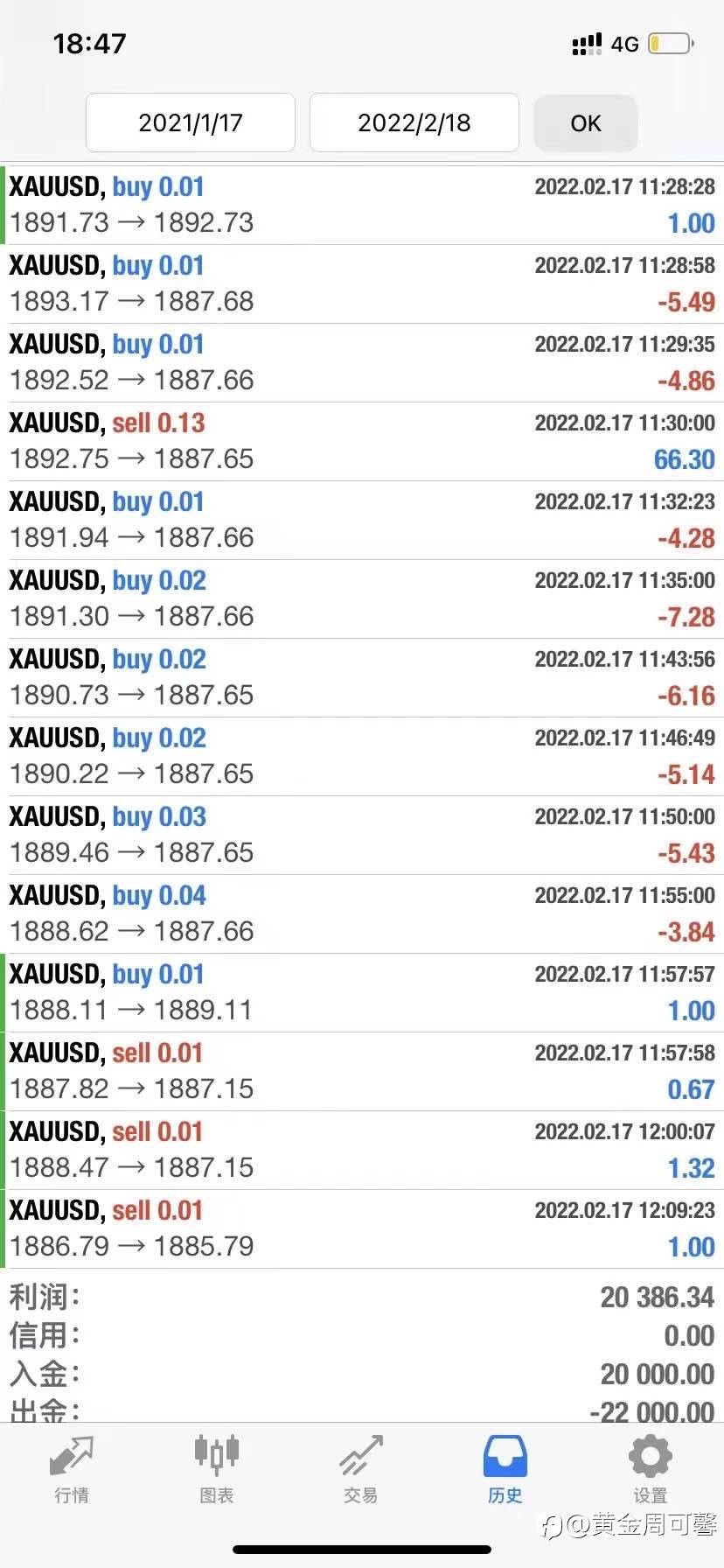This screenshot has width=724, height=1568.
Task: Open the start date picker 2021/1/17
Action: pos(191,122)
